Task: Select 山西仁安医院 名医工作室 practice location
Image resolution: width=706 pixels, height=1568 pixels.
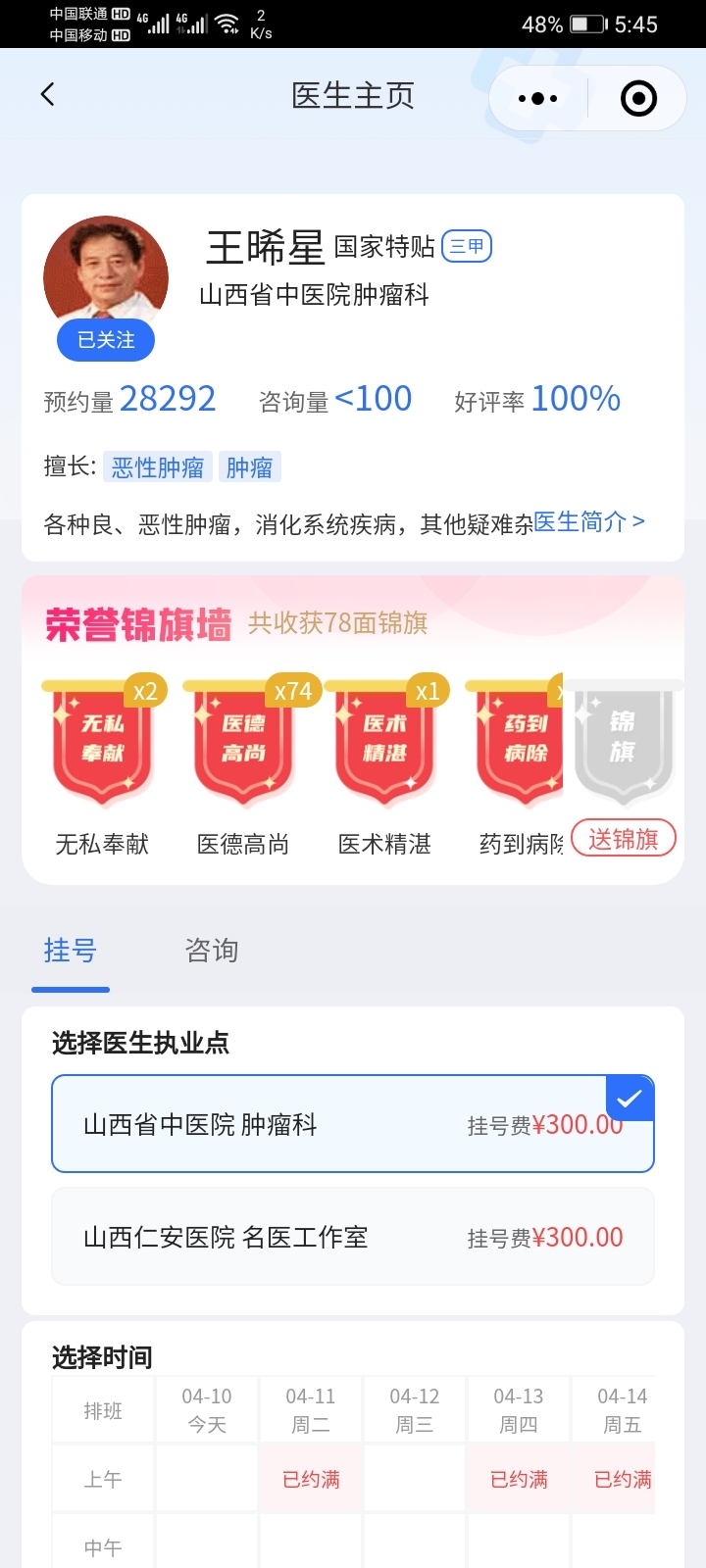Action: click(353, 1237)
